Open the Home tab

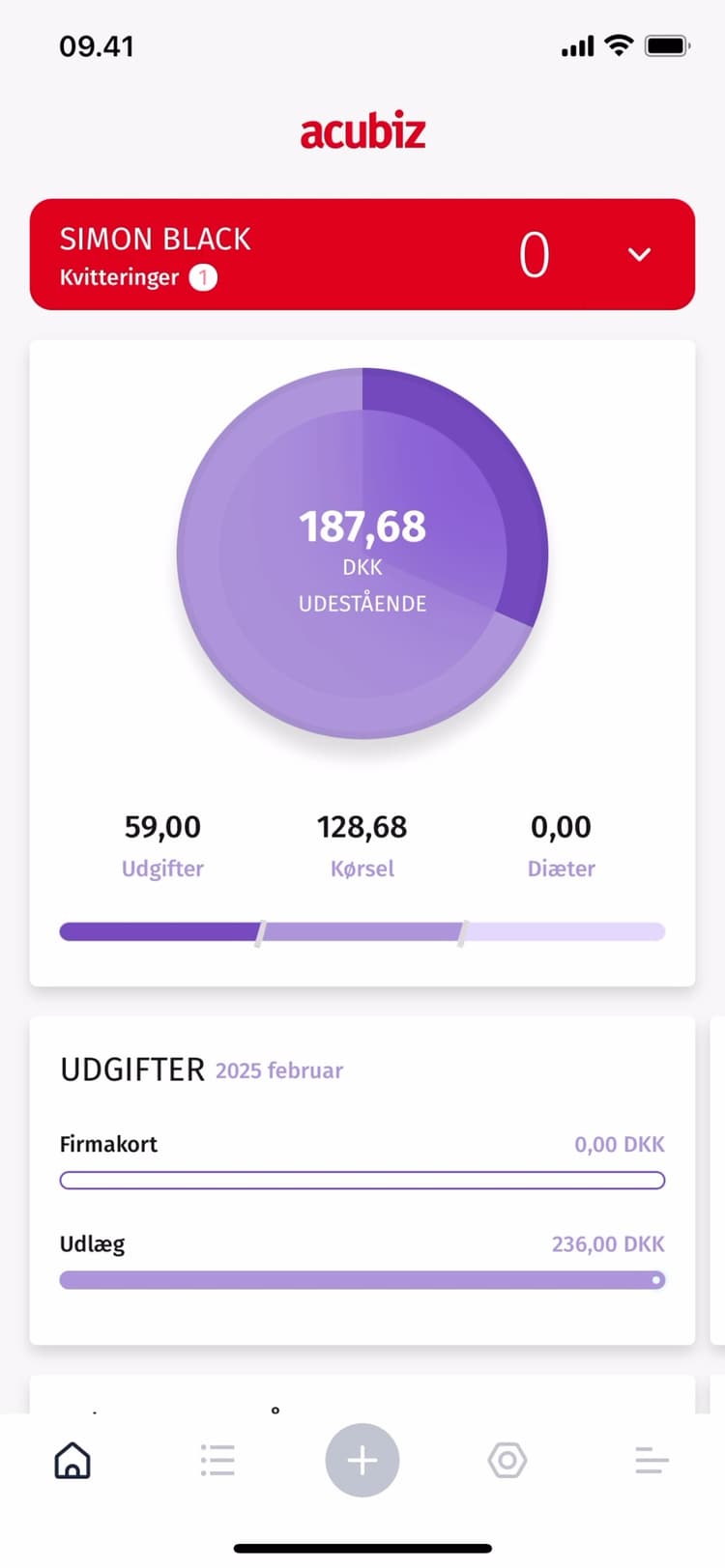[72, 1460]
